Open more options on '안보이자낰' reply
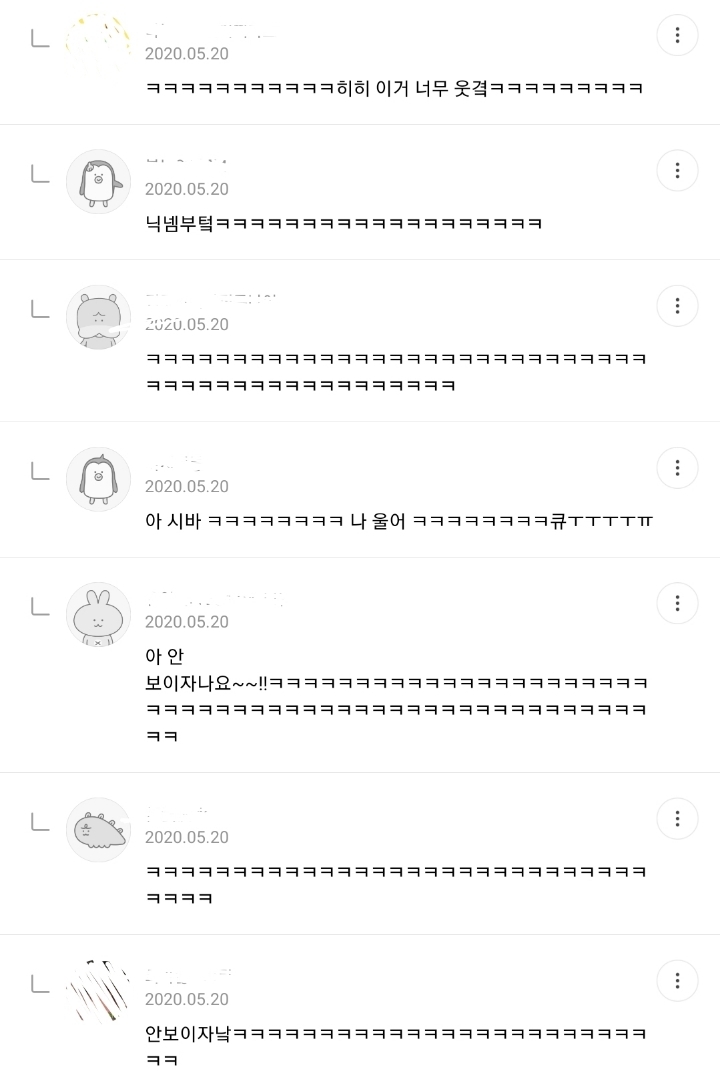Image resolution: width=720 pixels, height=1075 pixels. [677, 980]
